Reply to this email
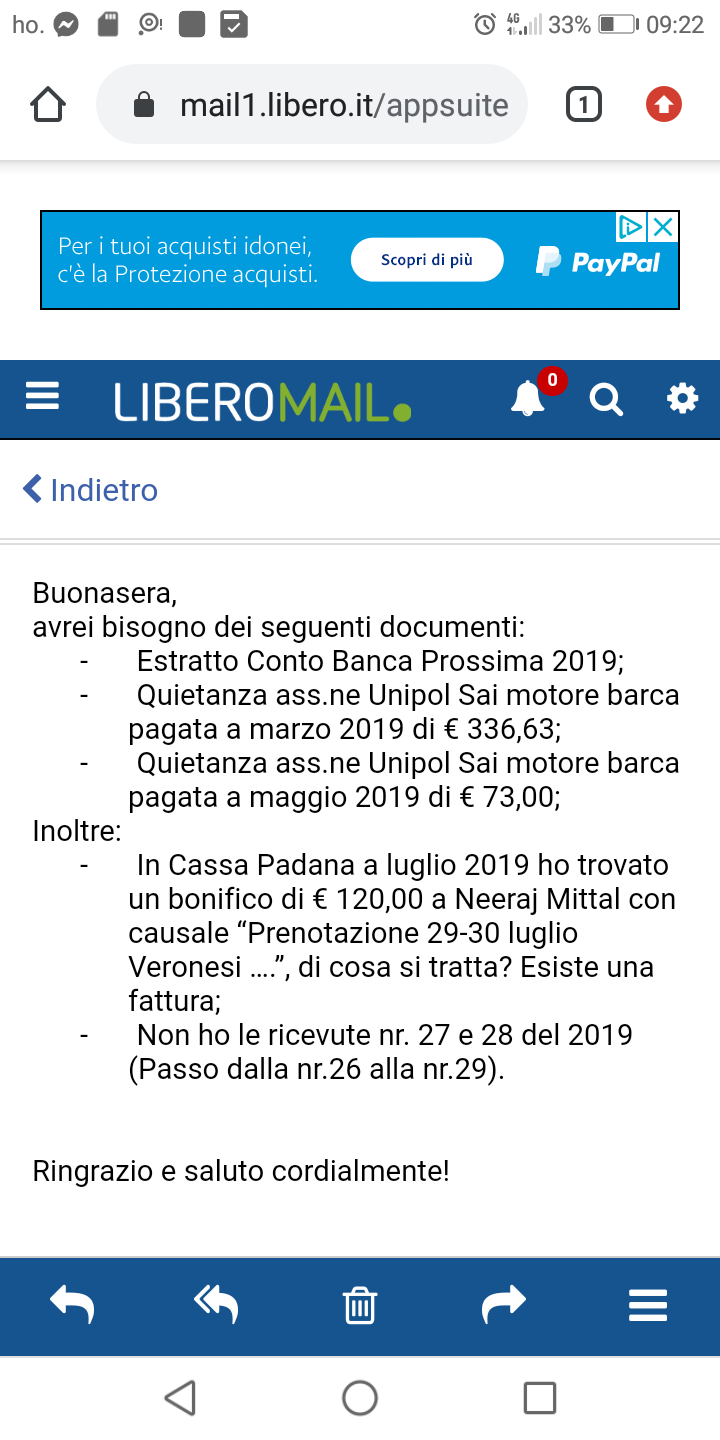Screen dimensions: 720x1440 [x=72, y=1305]
